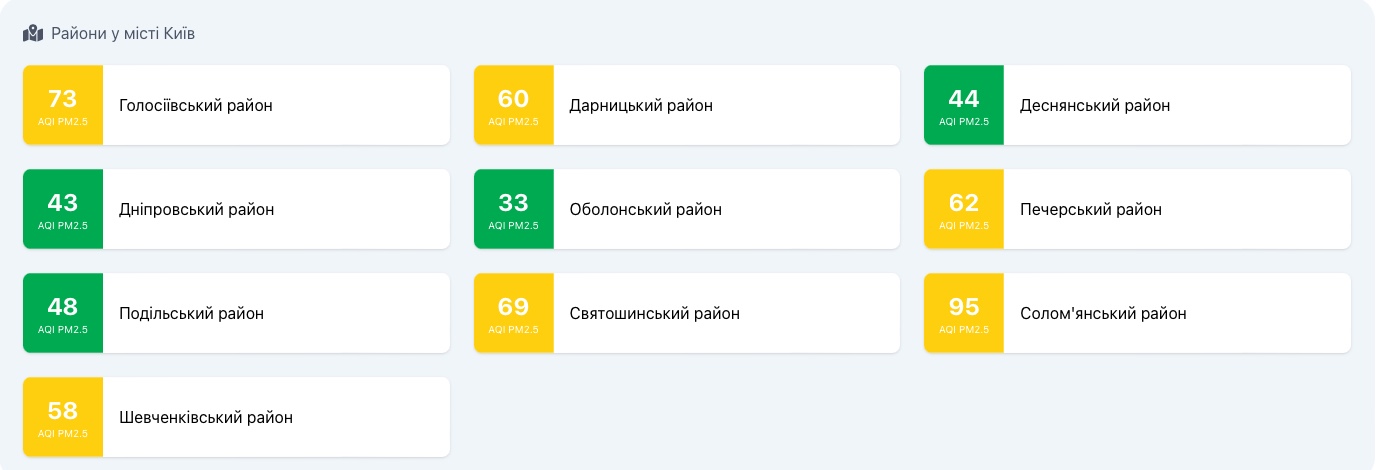Open the Голосіївський район card
1377x470 pixels.
click(x=236, y=105)
